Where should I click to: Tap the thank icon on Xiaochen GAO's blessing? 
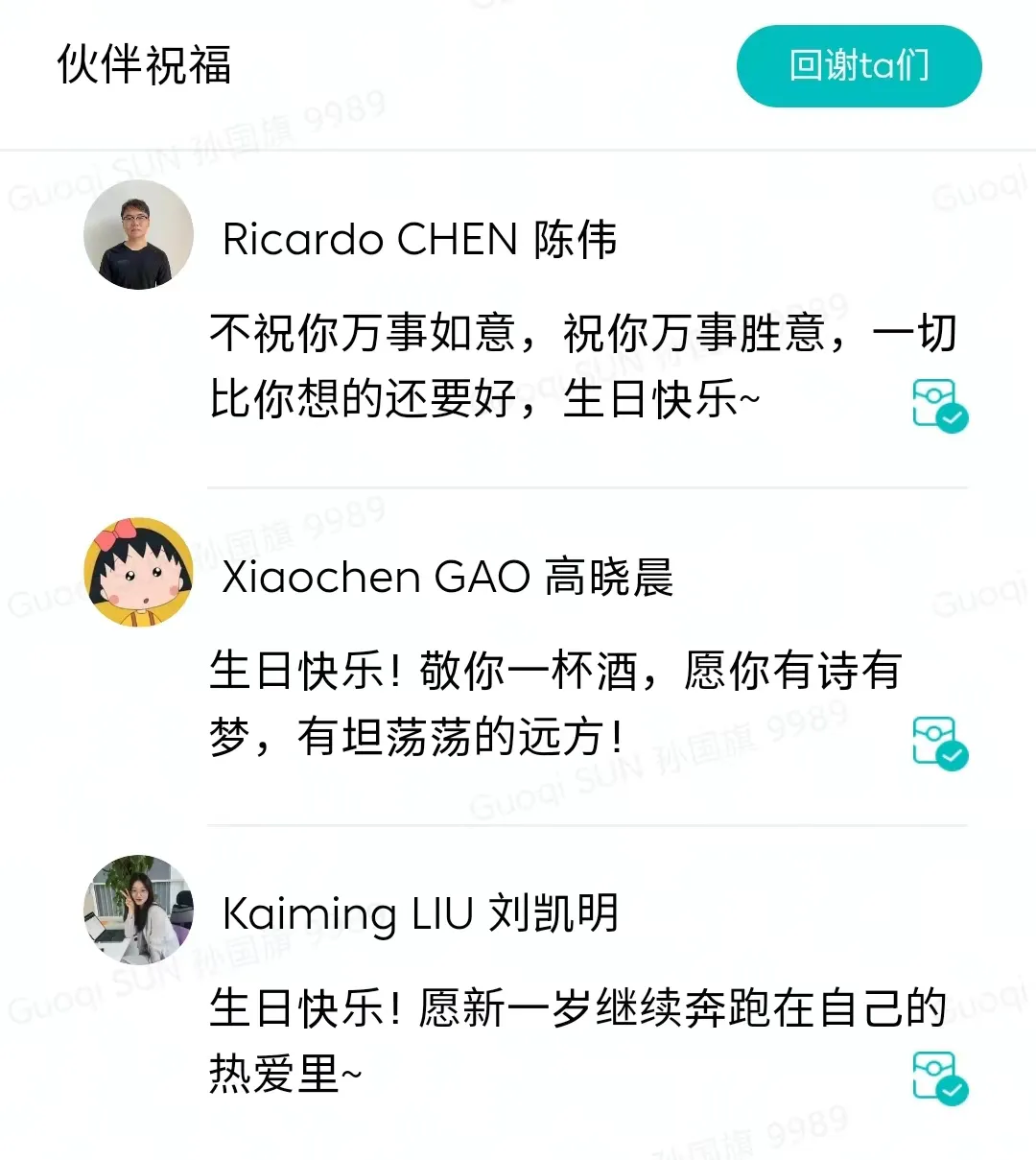point(939,743)
